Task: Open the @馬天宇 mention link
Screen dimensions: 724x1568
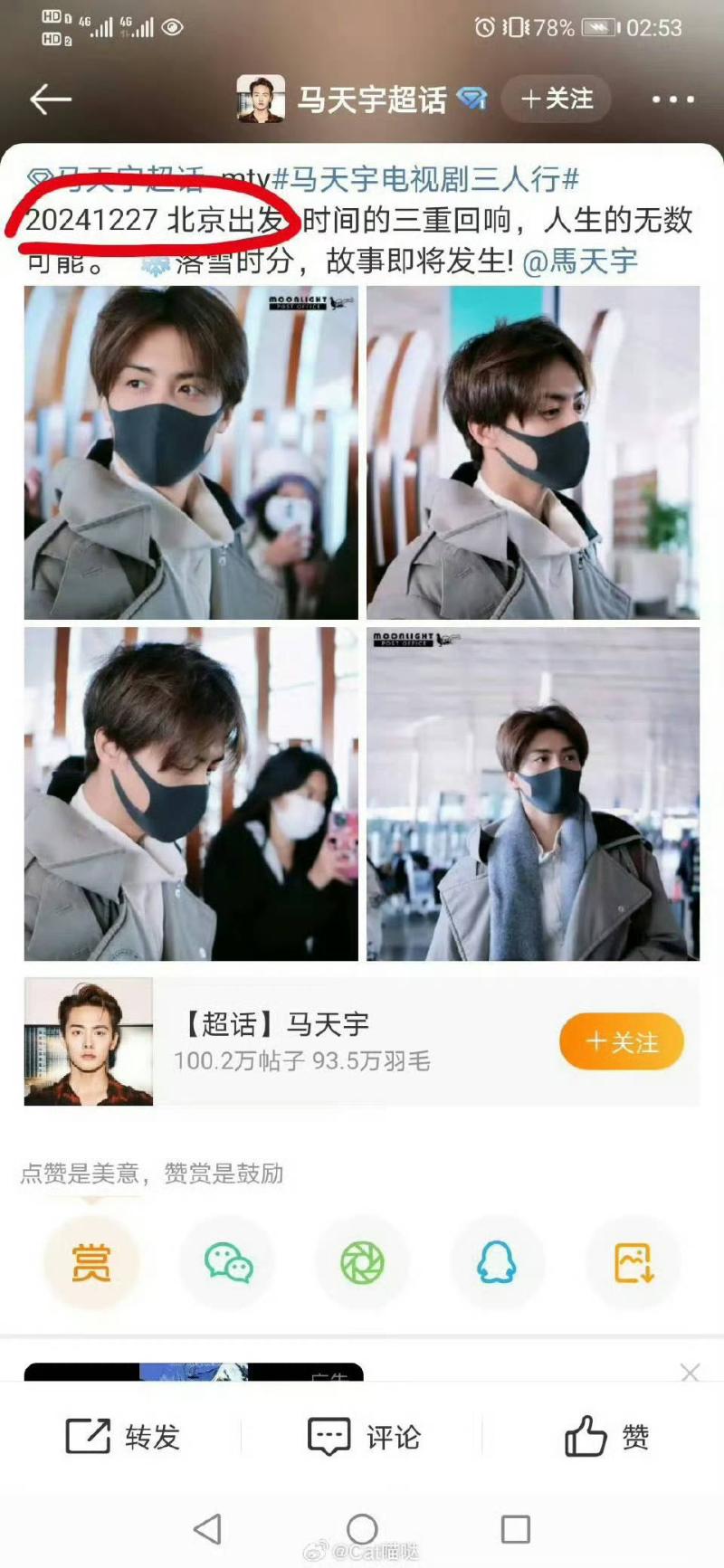Action: pyautogui.click(x=580, y=262)
